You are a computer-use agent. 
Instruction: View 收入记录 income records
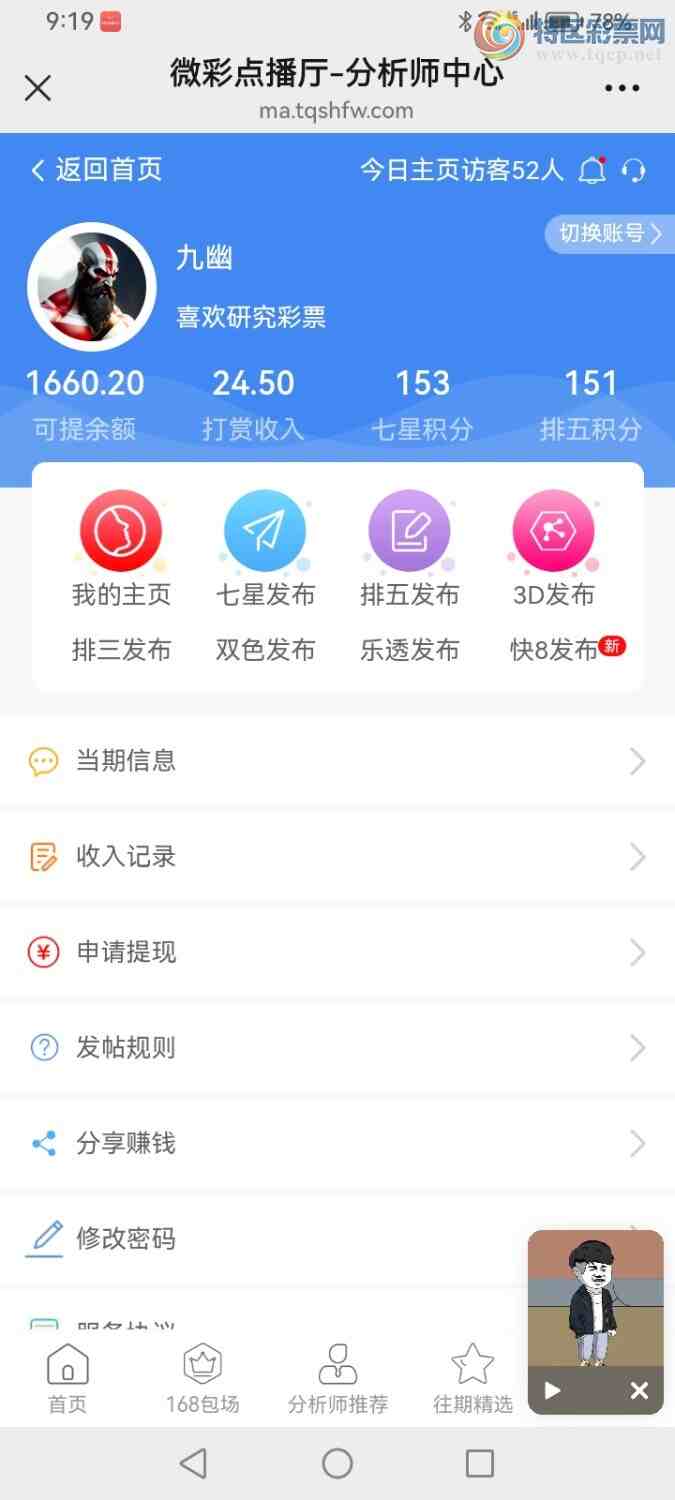[x=337, y=857]
